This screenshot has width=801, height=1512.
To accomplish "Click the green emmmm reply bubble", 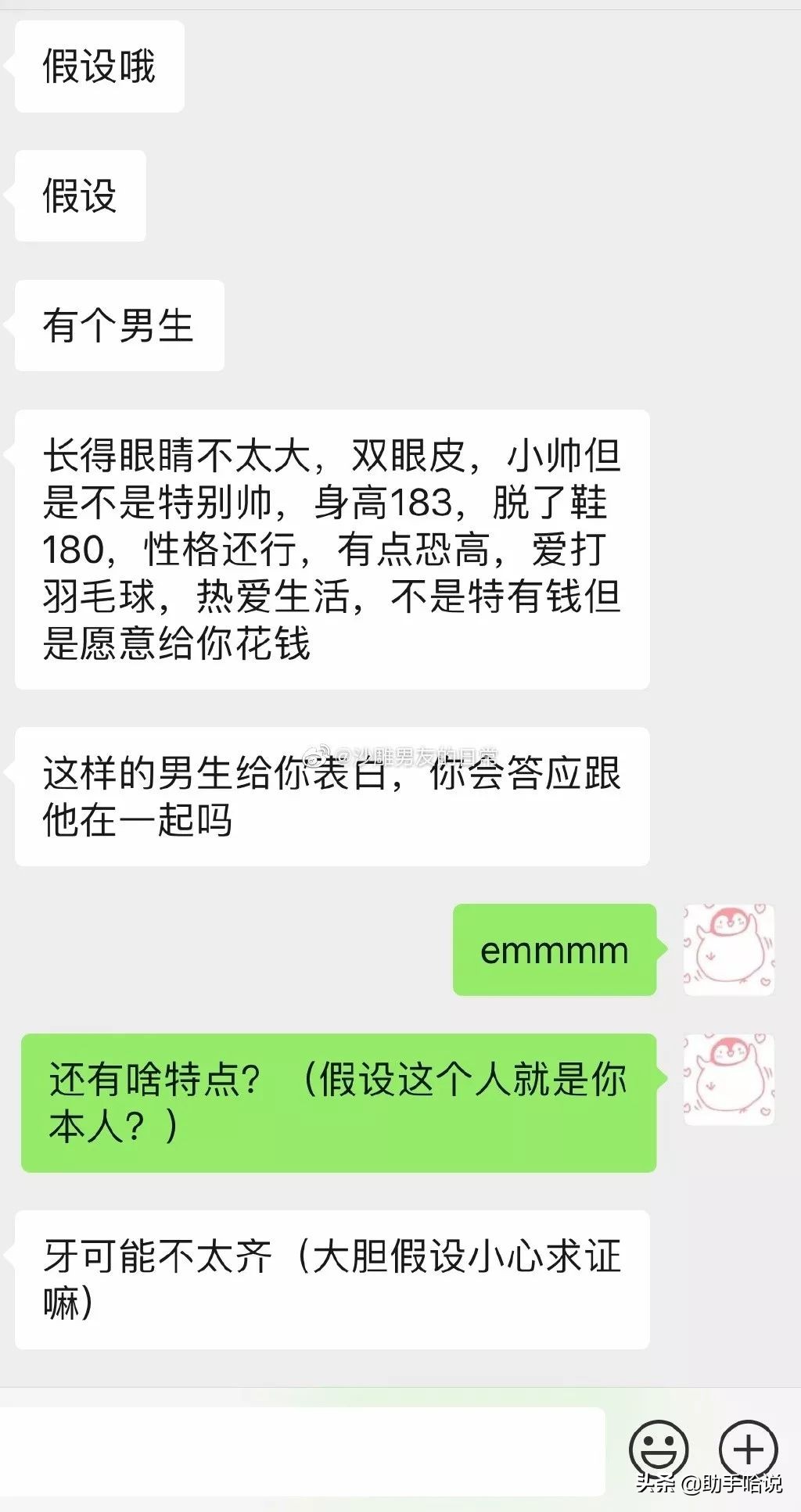I will [554, 950].
